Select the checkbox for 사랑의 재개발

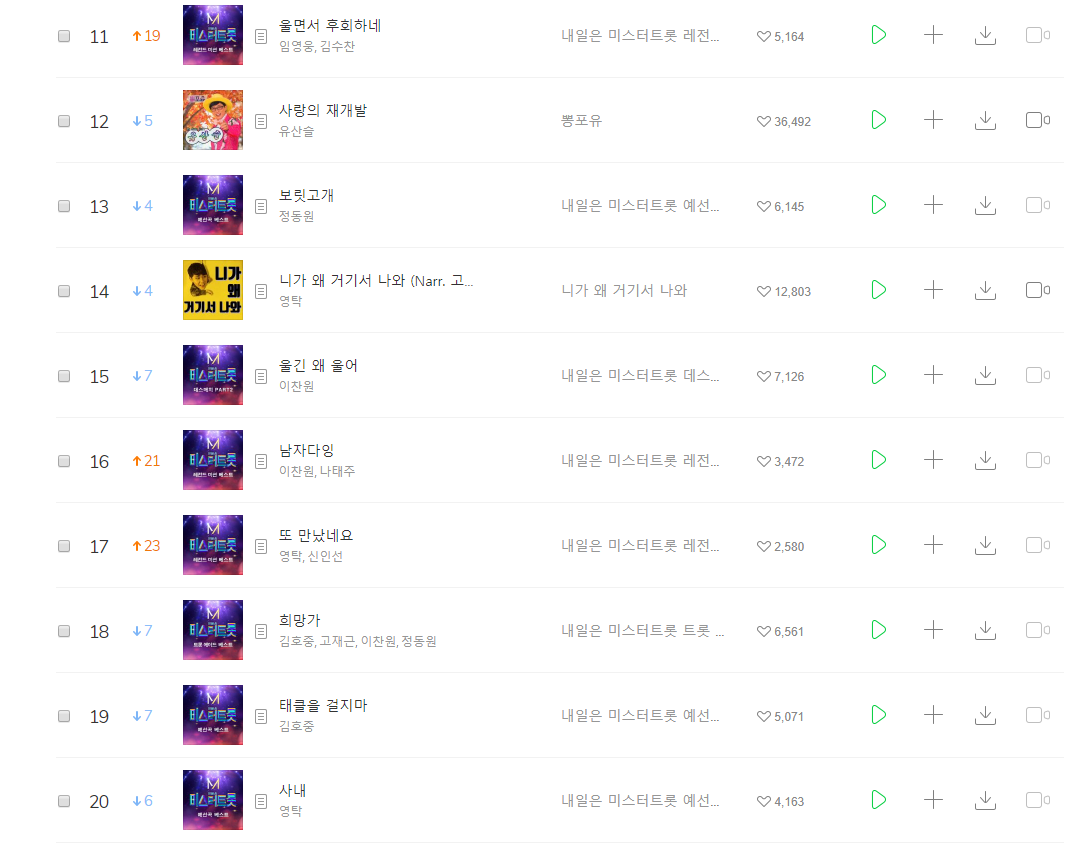click(64, 121)
